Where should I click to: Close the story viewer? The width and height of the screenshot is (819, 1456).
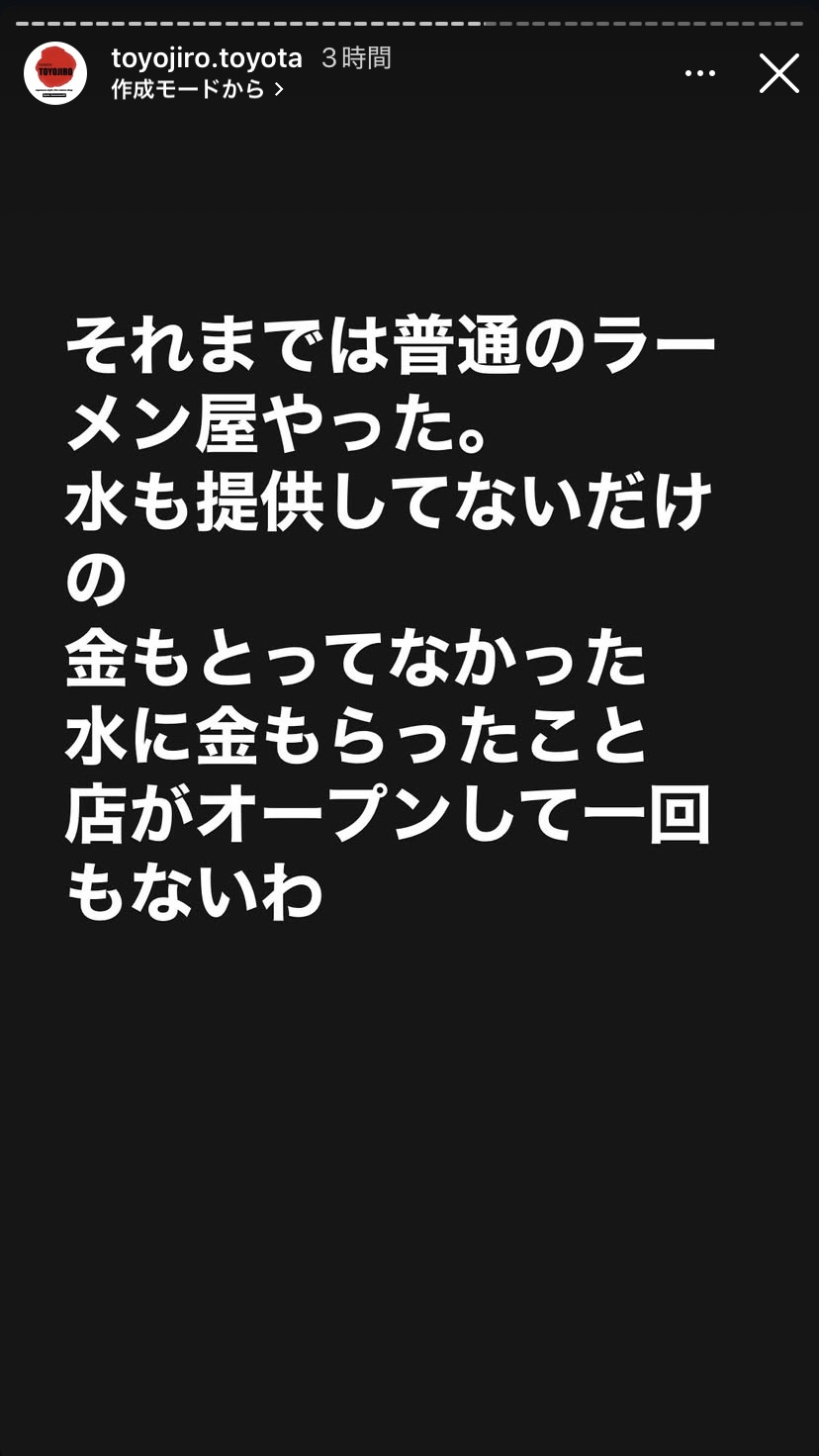[x=778, y=73]
